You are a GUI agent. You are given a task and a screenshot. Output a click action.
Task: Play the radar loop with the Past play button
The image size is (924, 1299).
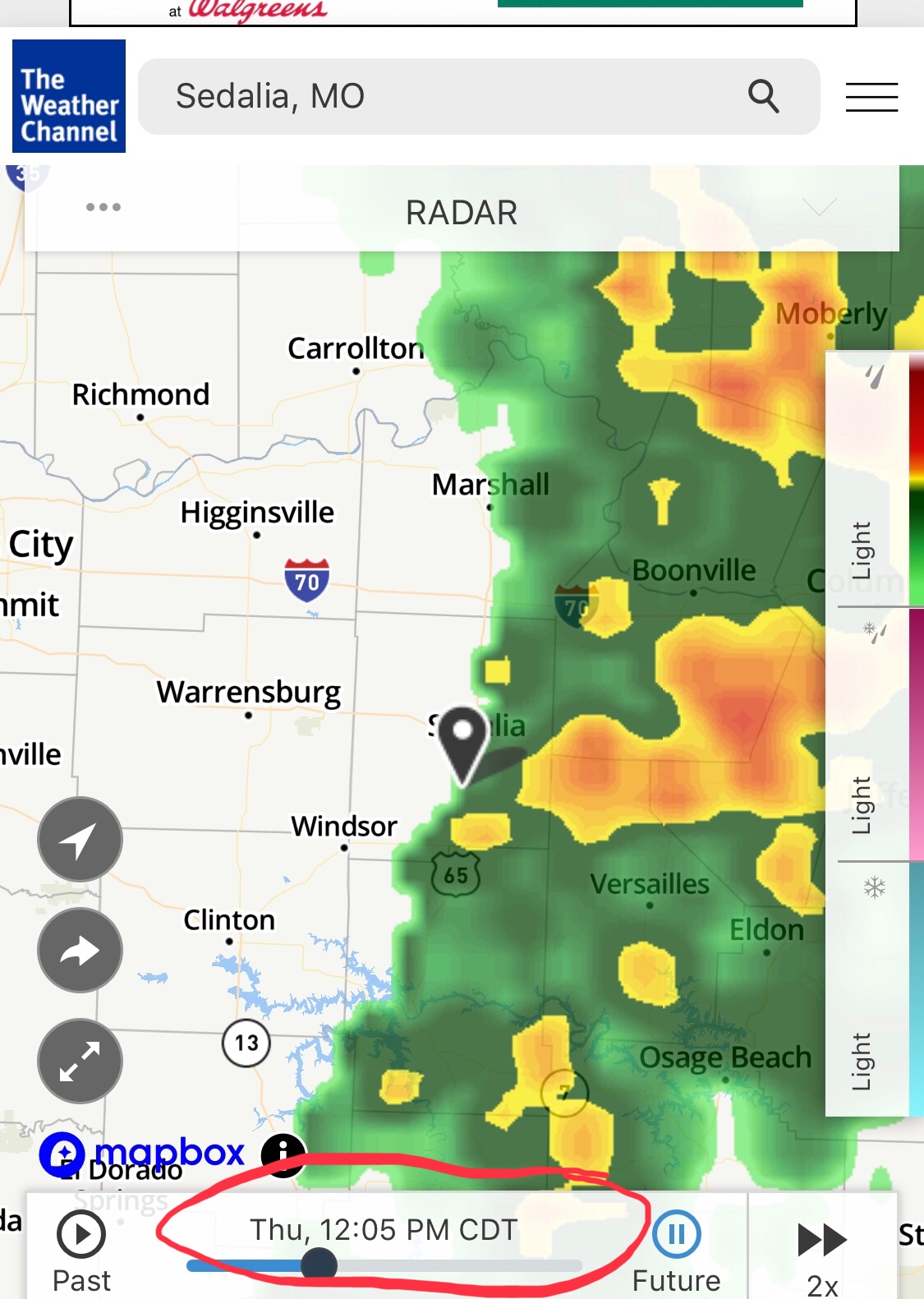(80, 1233)
